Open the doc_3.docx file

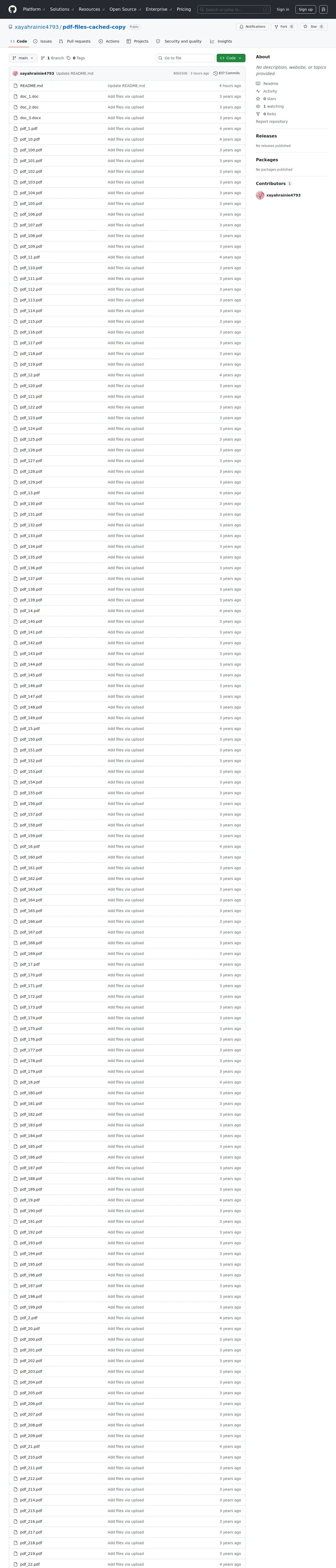(31, 118)
